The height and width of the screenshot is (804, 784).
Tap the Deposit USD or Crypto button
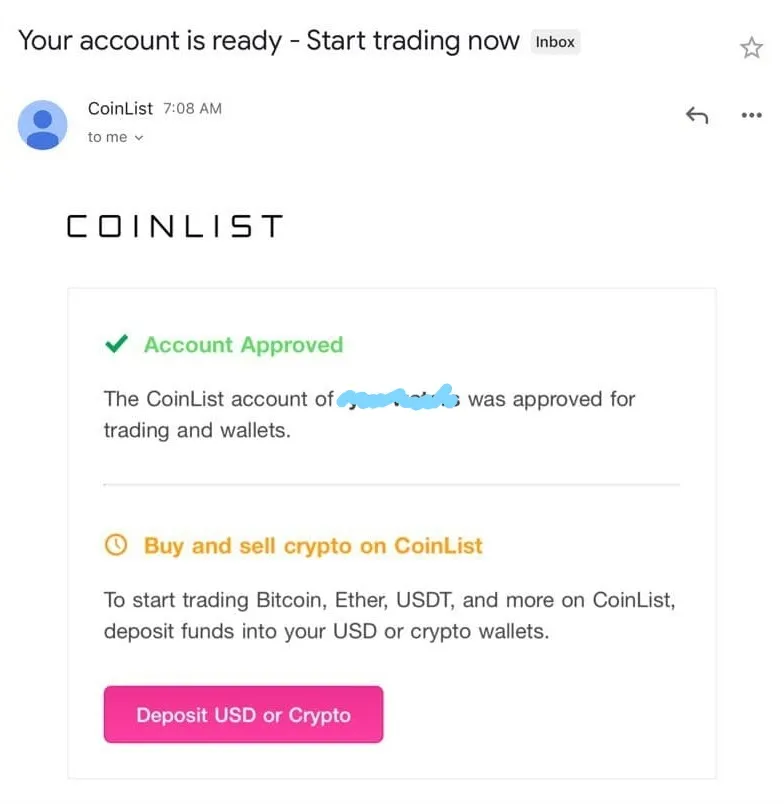pyautogui.click(x=243, y=715)
